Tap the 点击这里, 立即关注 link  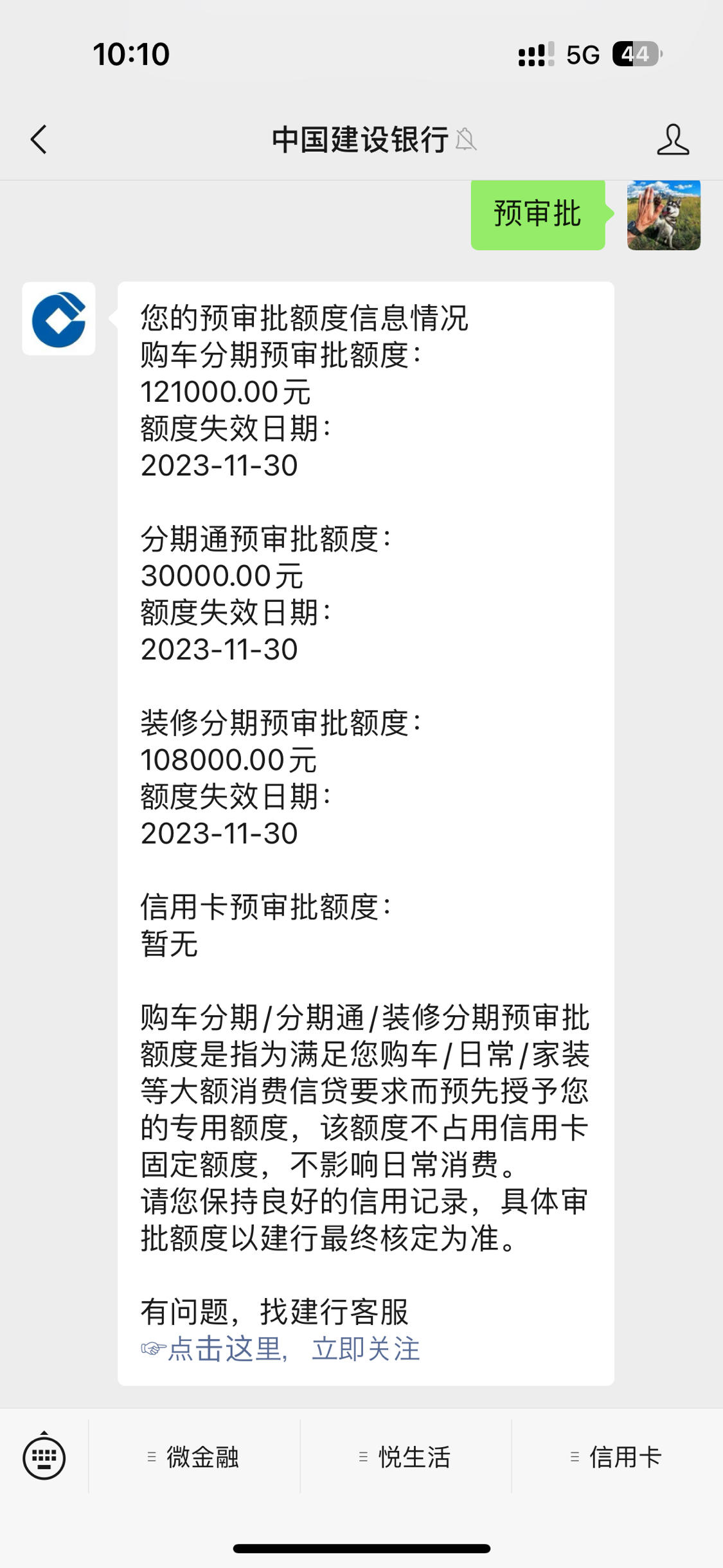pyautogui.click(x=281, y=1349)
